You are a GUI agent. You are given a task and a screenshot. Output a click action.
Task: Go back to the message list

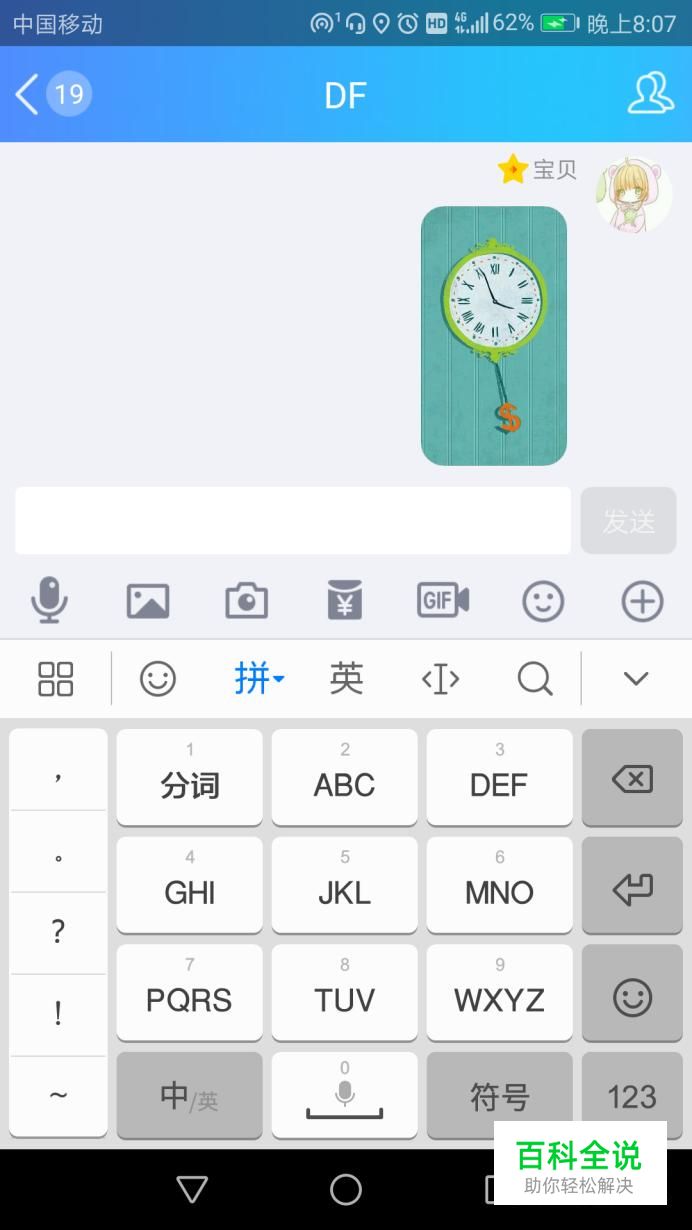point(52,95)
